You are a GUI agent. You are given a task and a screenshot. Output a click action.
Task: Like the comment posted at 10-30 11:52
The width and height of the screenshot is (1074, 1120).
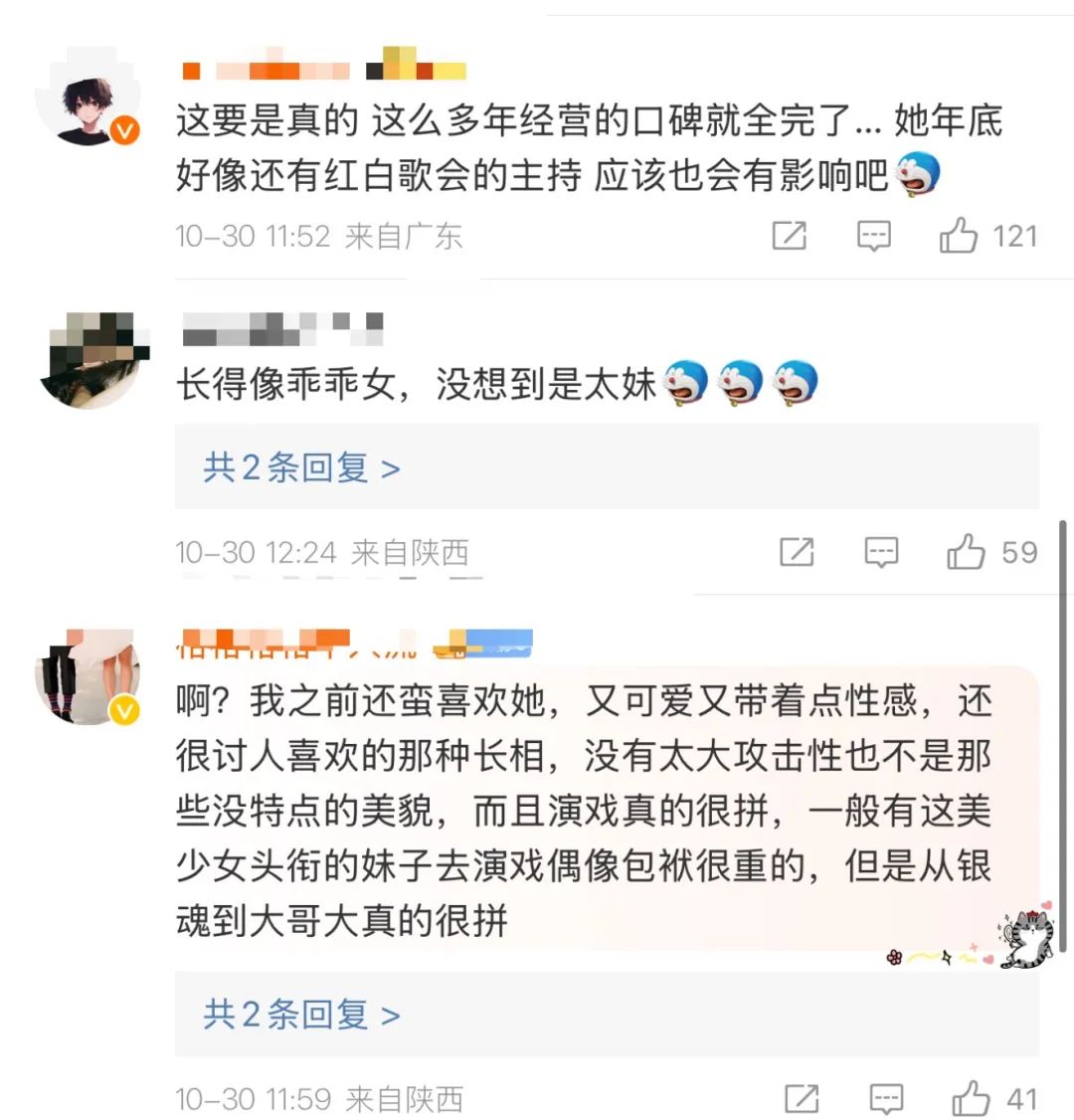click(959, 236)
